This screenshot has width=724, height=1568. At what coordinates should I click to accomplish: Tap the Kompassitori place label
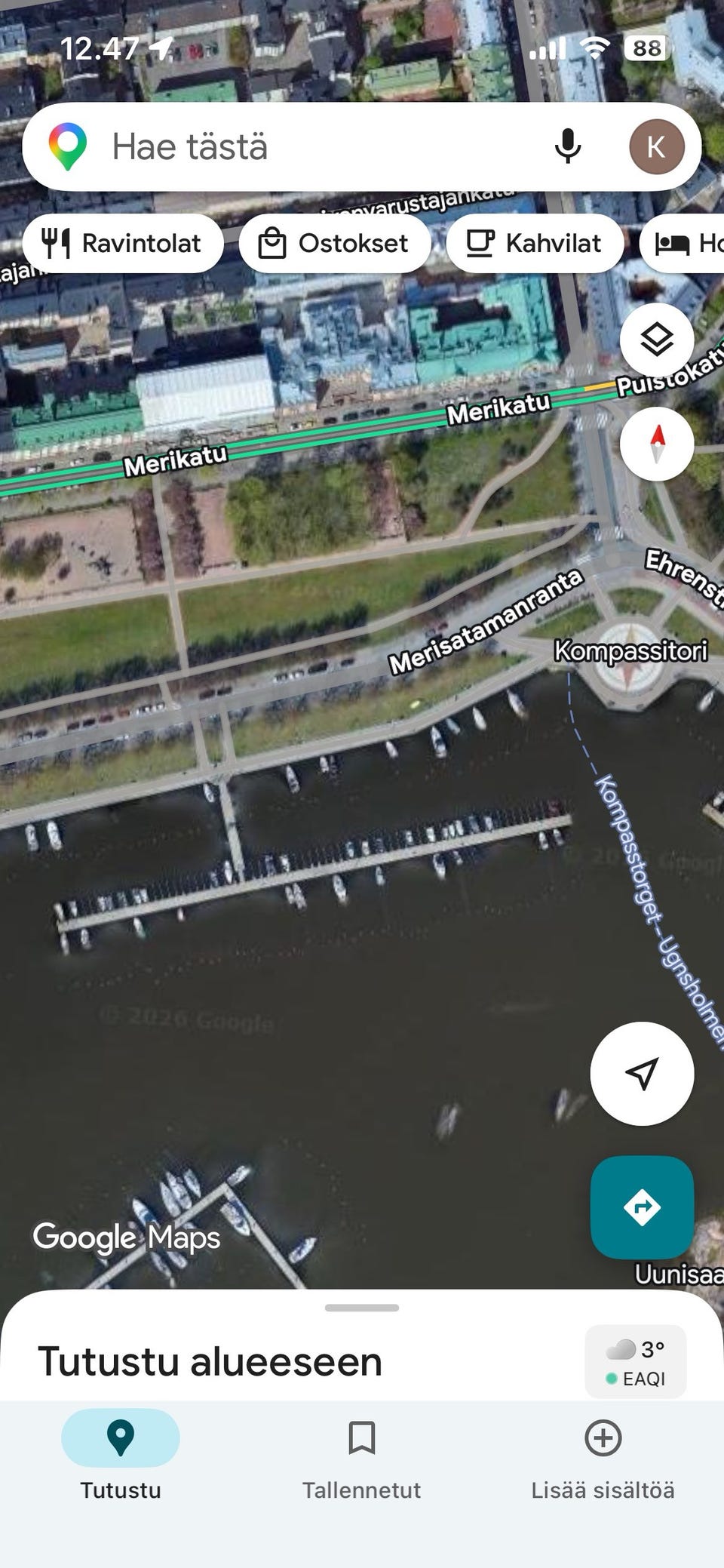point(630,650)
